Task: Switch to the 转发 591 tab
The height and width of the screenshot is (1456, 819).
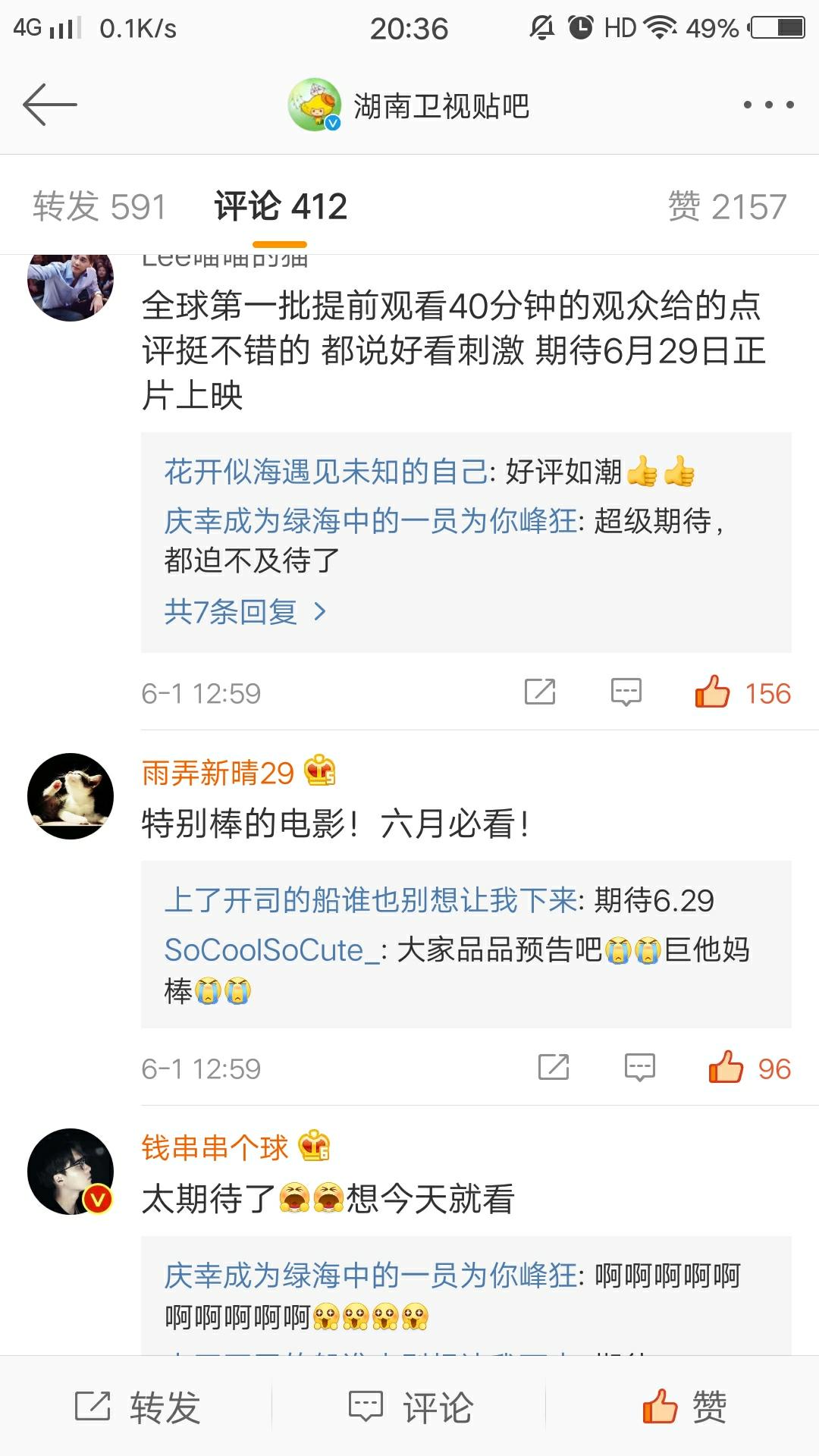Action: click(99, 206)
